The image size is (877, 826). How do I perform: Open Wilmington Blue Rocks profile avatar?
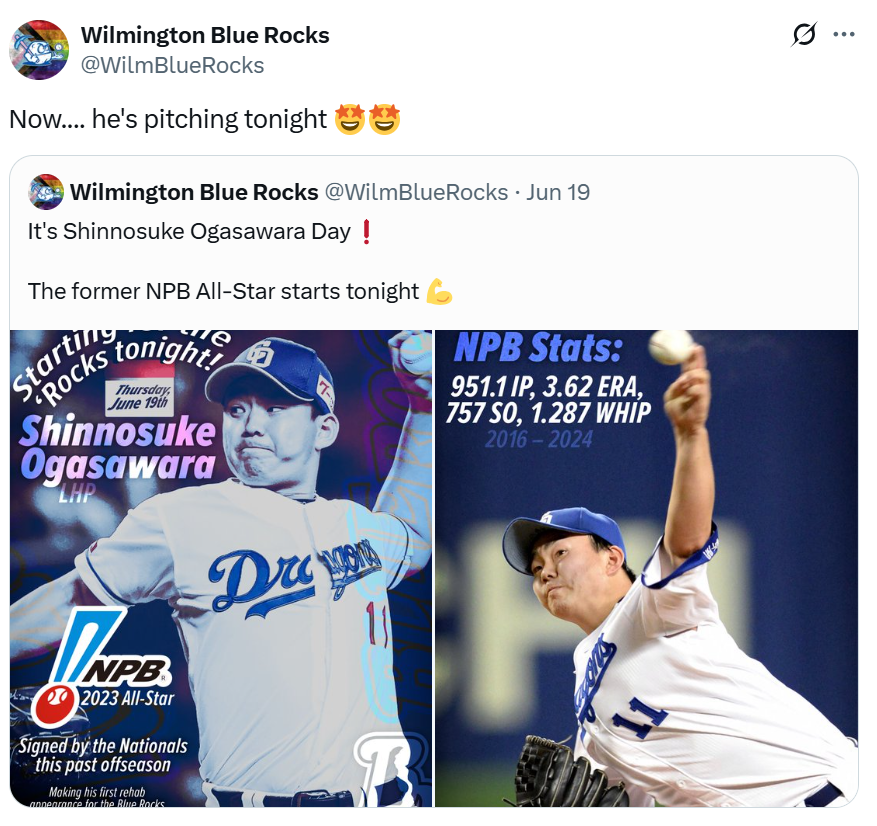[39, 50]
